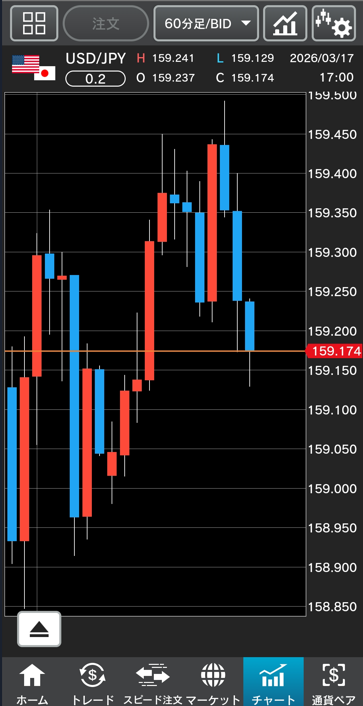Open the 60分足/BID timeframe dropdown

pyautogui.click(x=206, y=23)
